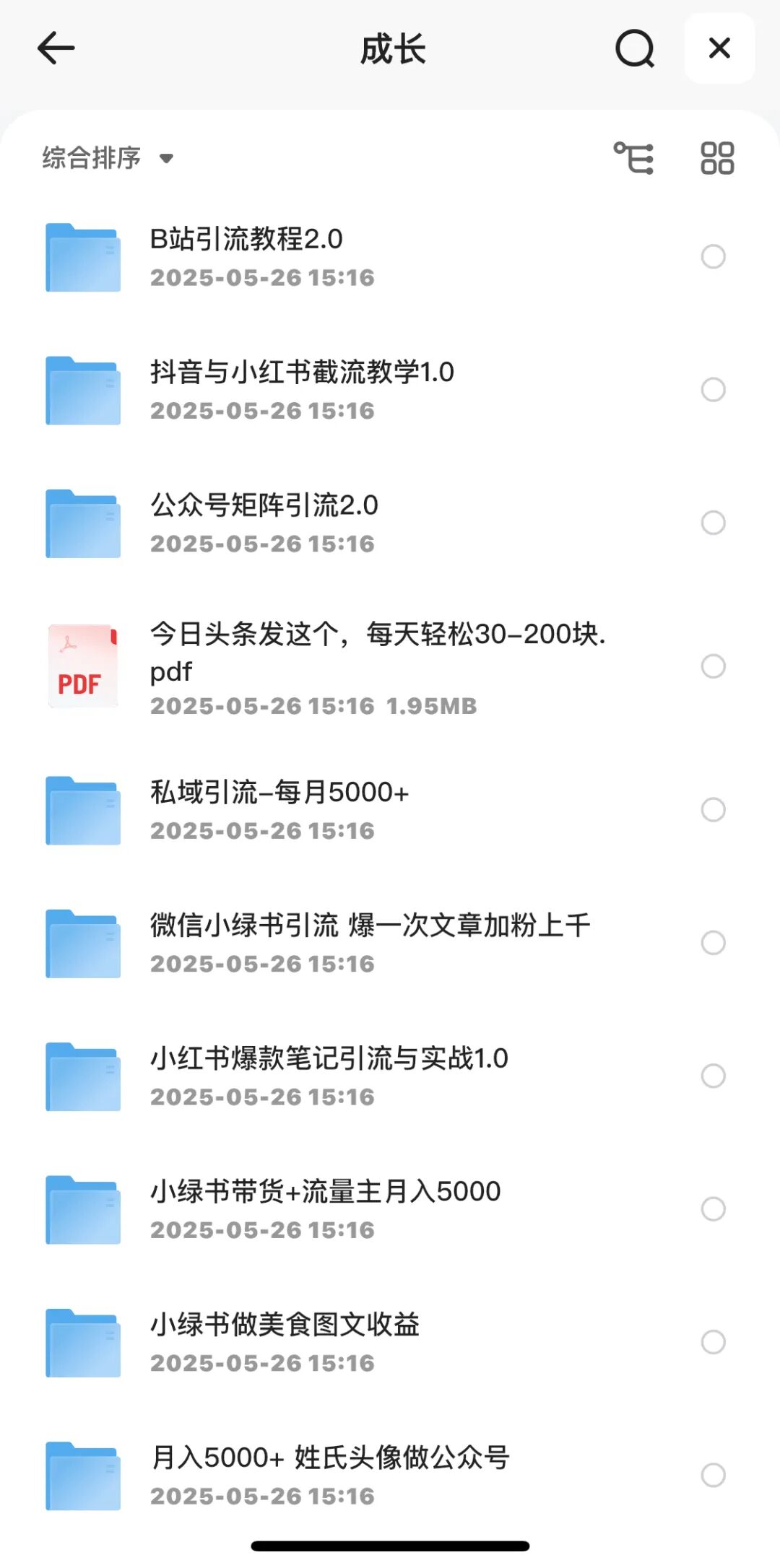The width and height of the screenshot is (780, 1568).
Task: Select the 小红书爆款笔记引流与实战1.0 folder
Action: pyautogui.click(x=713, y=1076)
